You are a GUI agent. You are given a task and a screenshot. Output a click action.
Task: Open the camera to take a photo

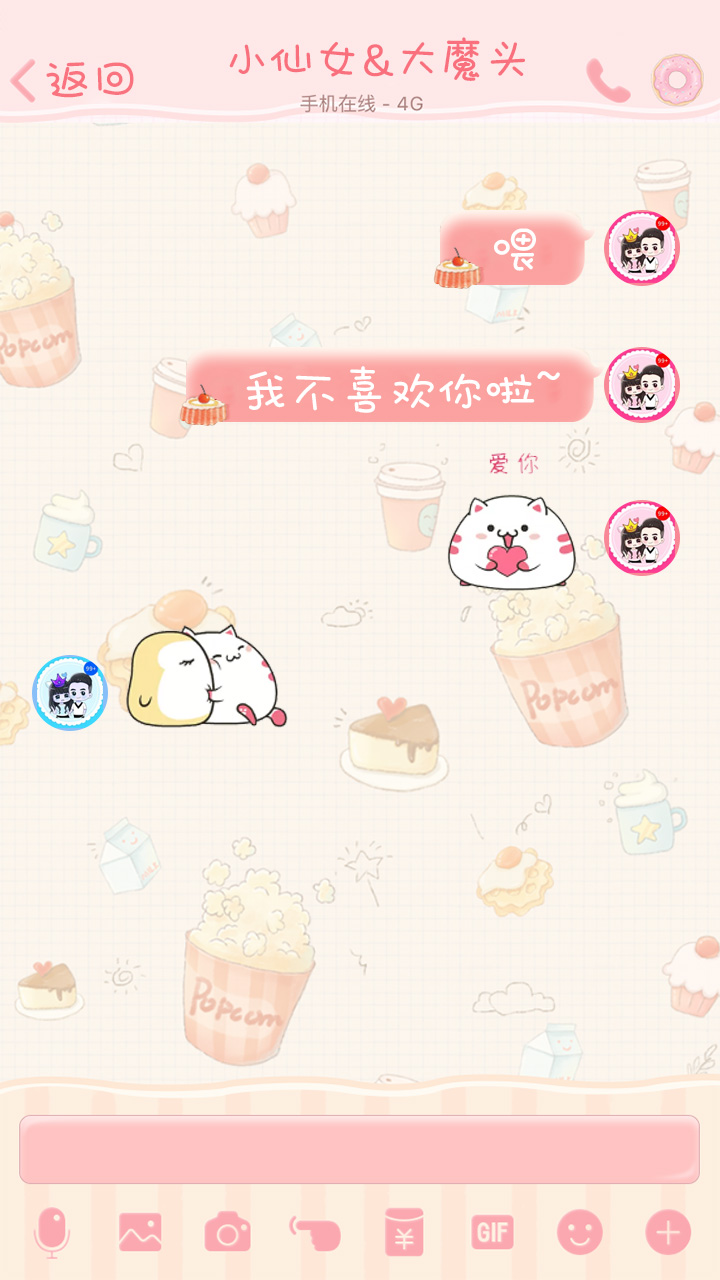tap(228, 1232)
